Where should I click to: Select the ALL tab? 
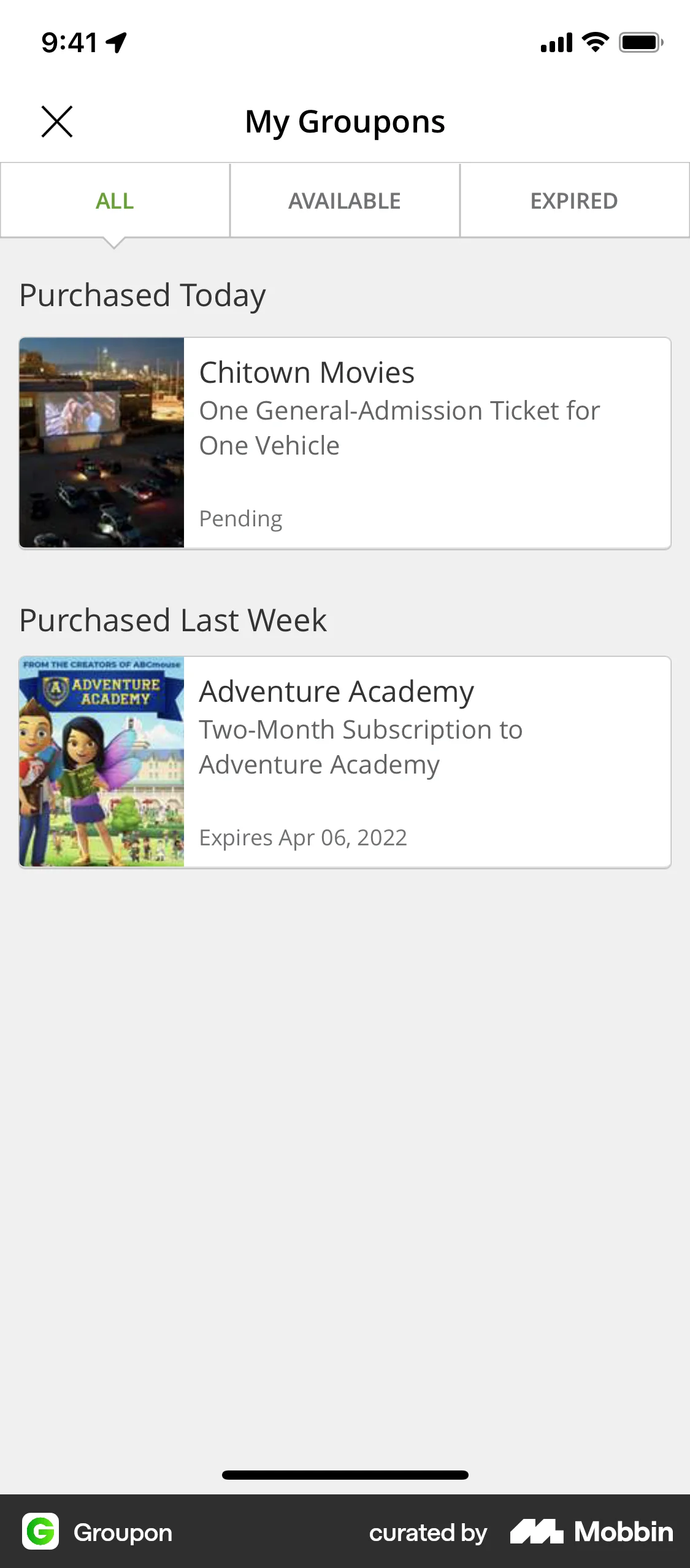point(115,200)
